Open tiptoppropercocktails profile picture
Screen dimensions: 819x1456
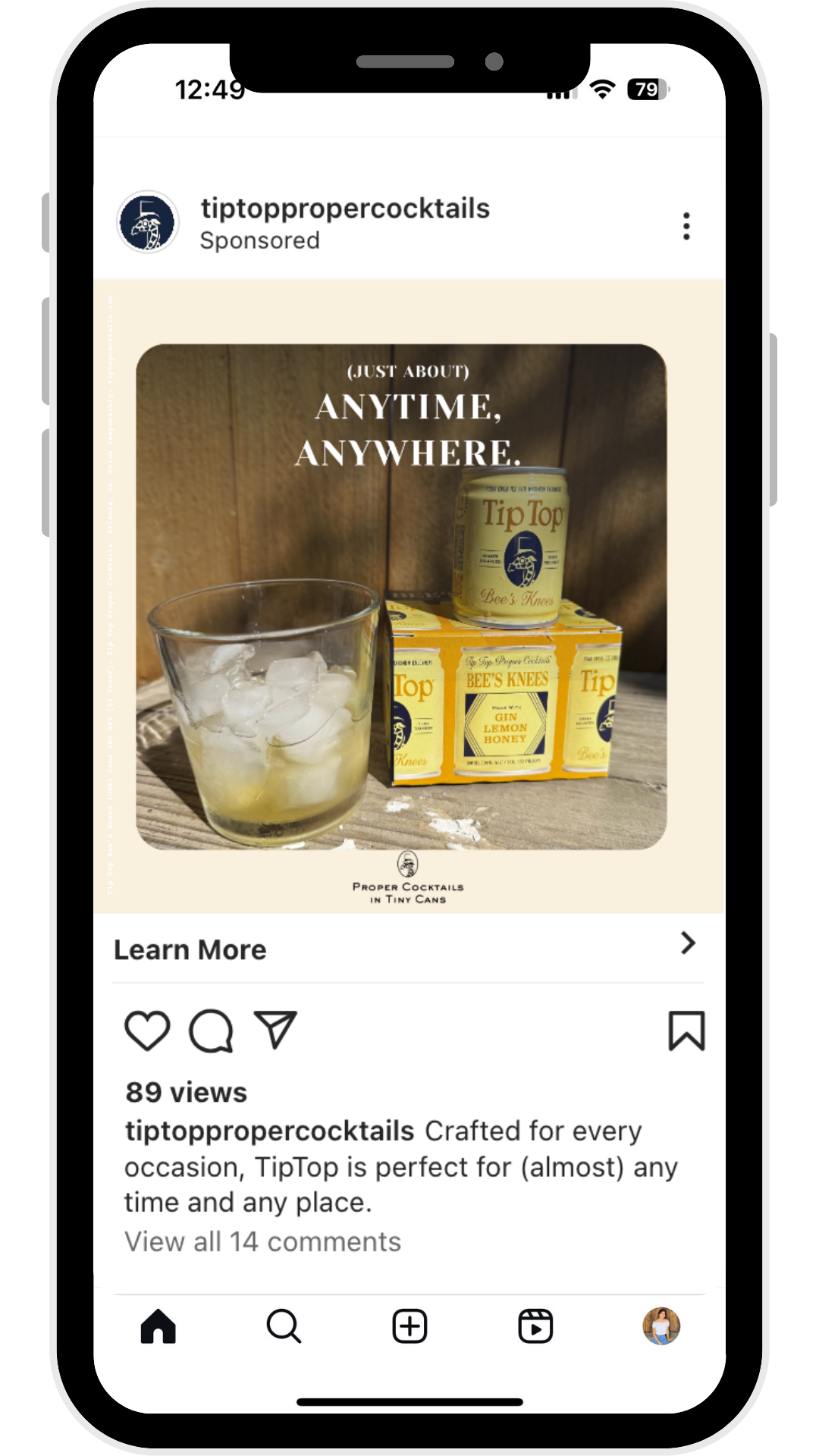(148, 223)
